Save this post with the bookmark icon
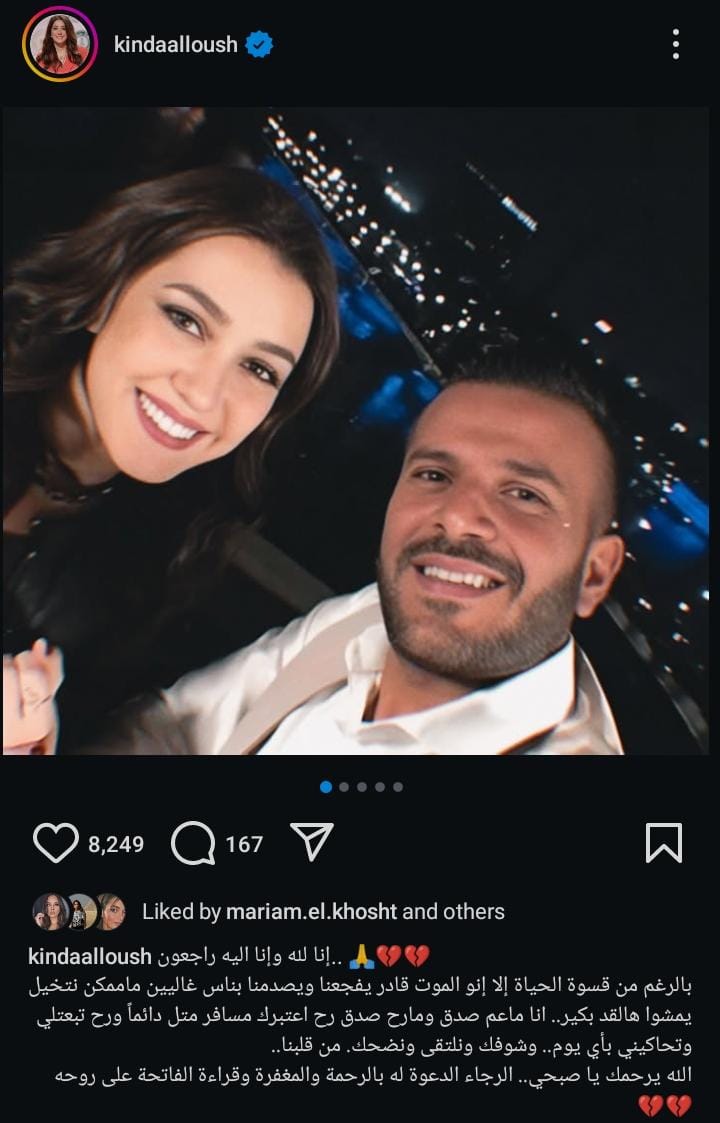 tap(664, 843)
